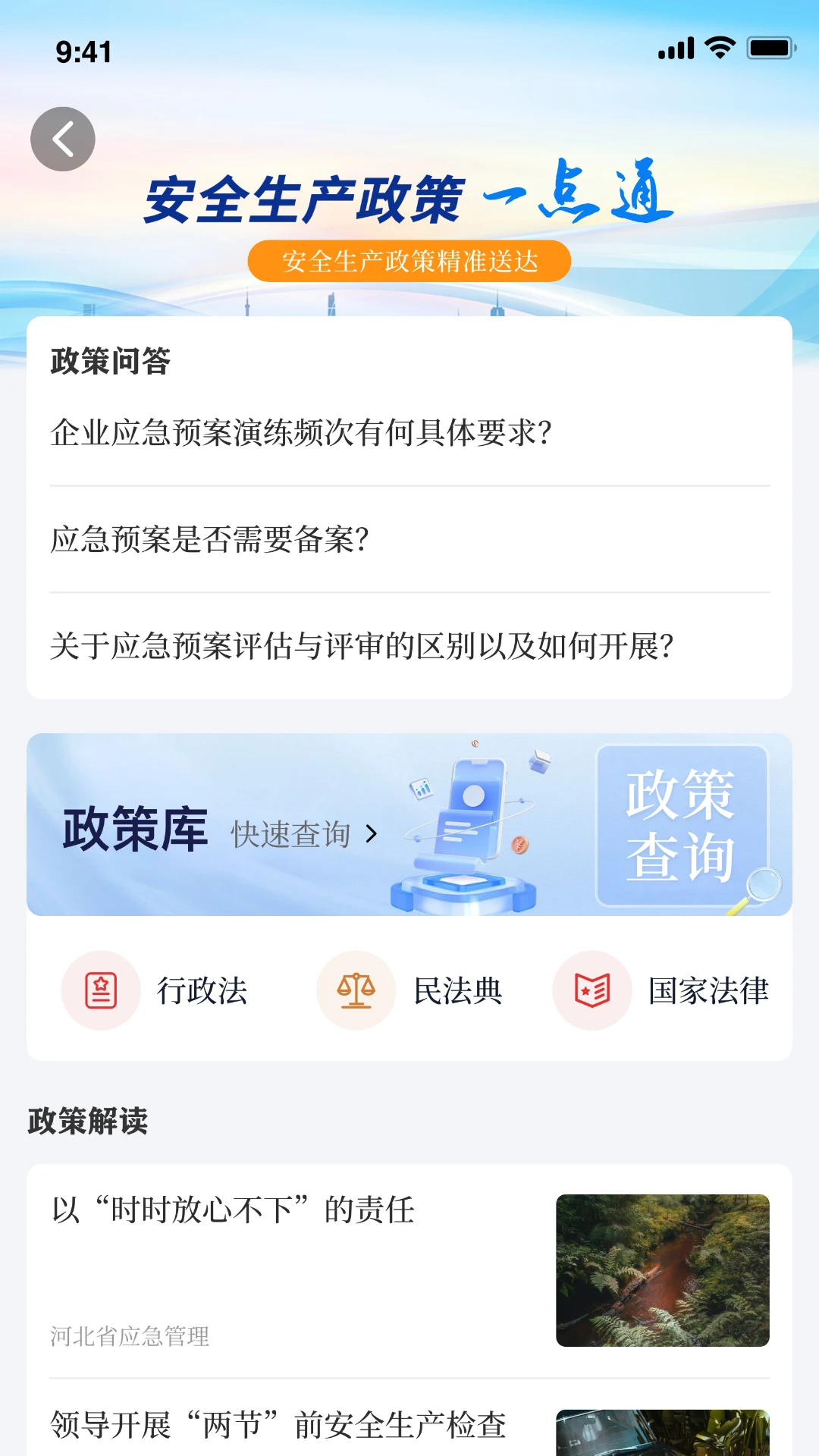The image size is (819, 1456).
Task: Open the 国家法律 book icon
Action: pos(592,990)
